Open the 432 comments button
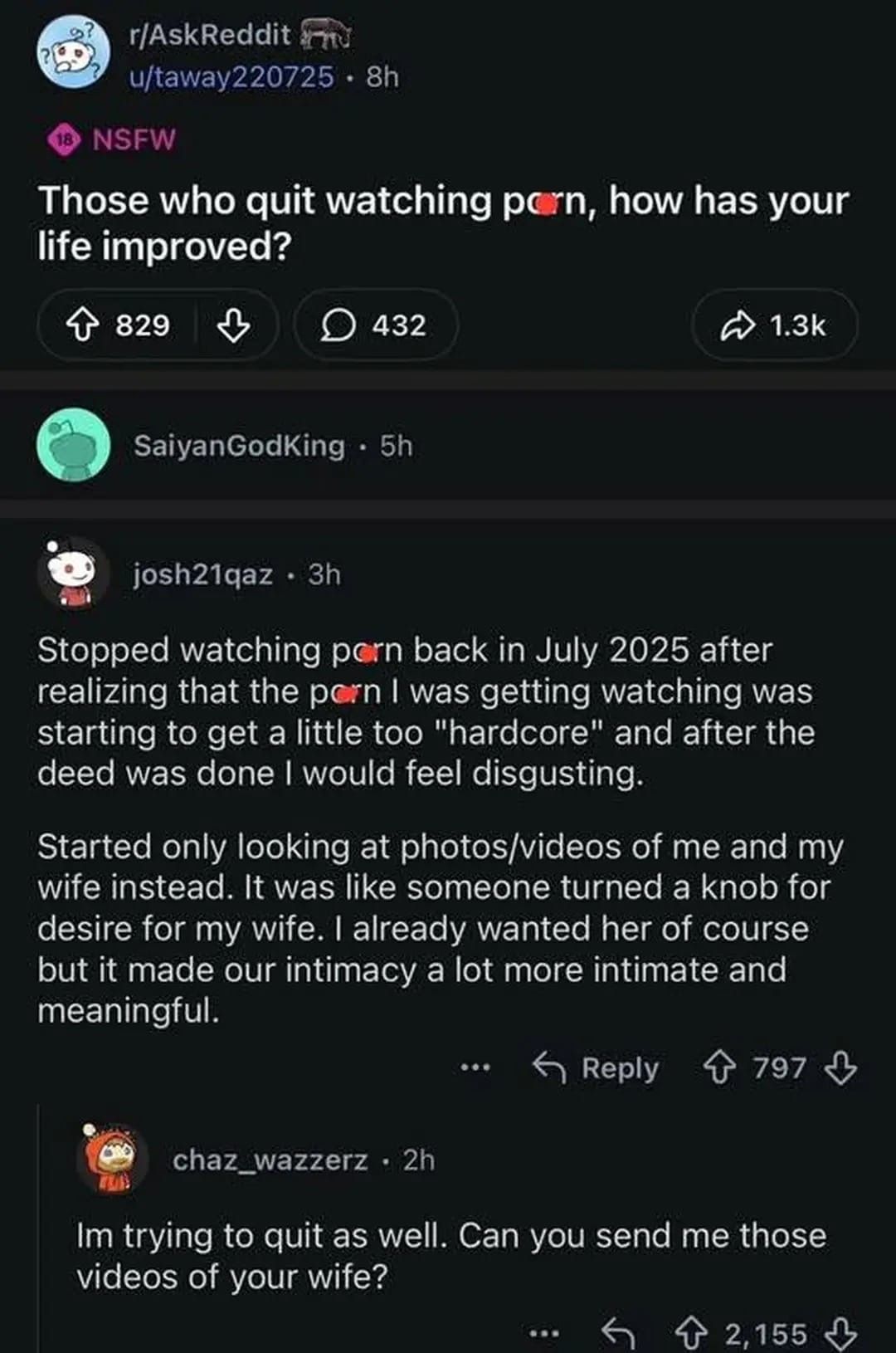 pyautogui.click(x=375, y=325)
